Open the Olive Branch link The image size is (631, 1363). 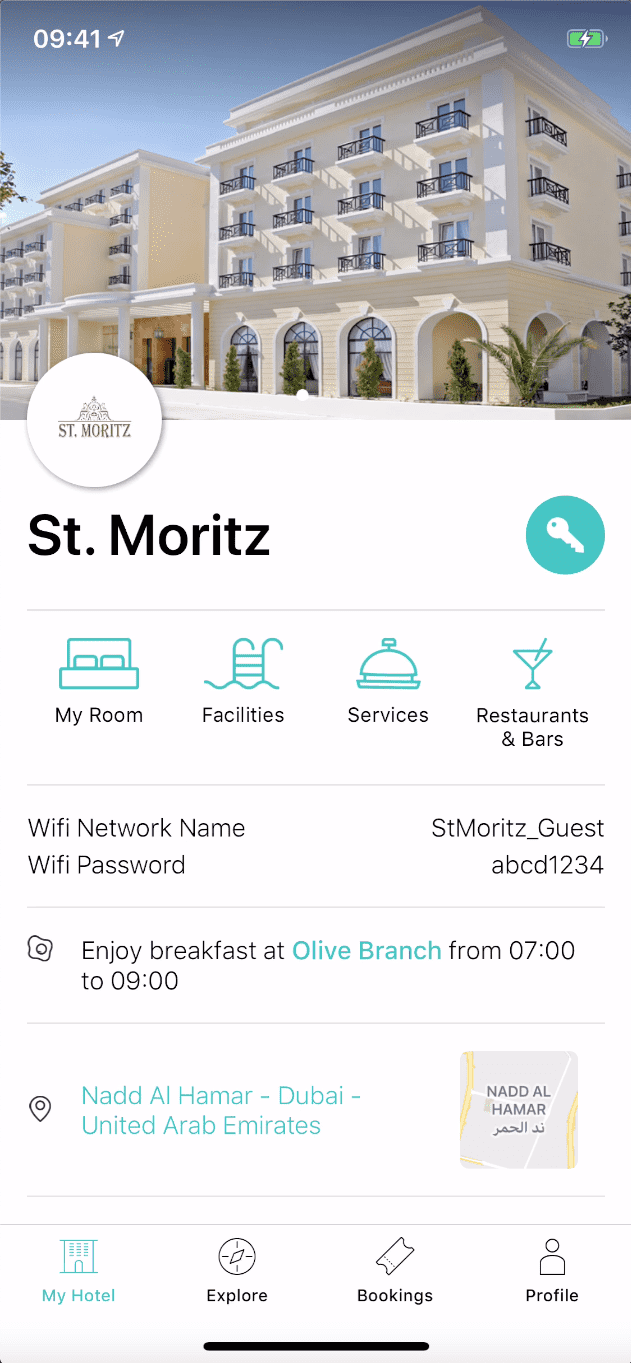coord(367,950)
